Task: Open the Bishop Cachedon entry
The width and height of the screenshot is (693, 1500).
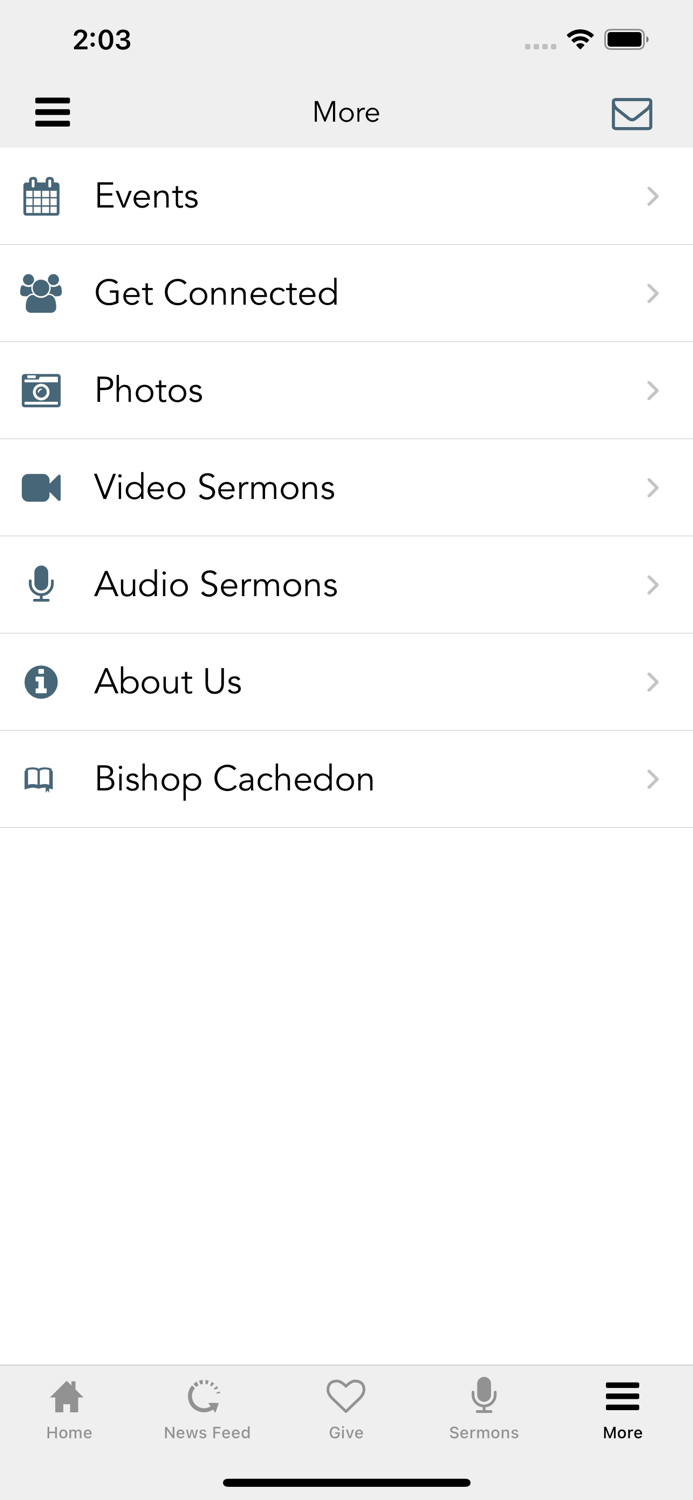Action: 346,779
